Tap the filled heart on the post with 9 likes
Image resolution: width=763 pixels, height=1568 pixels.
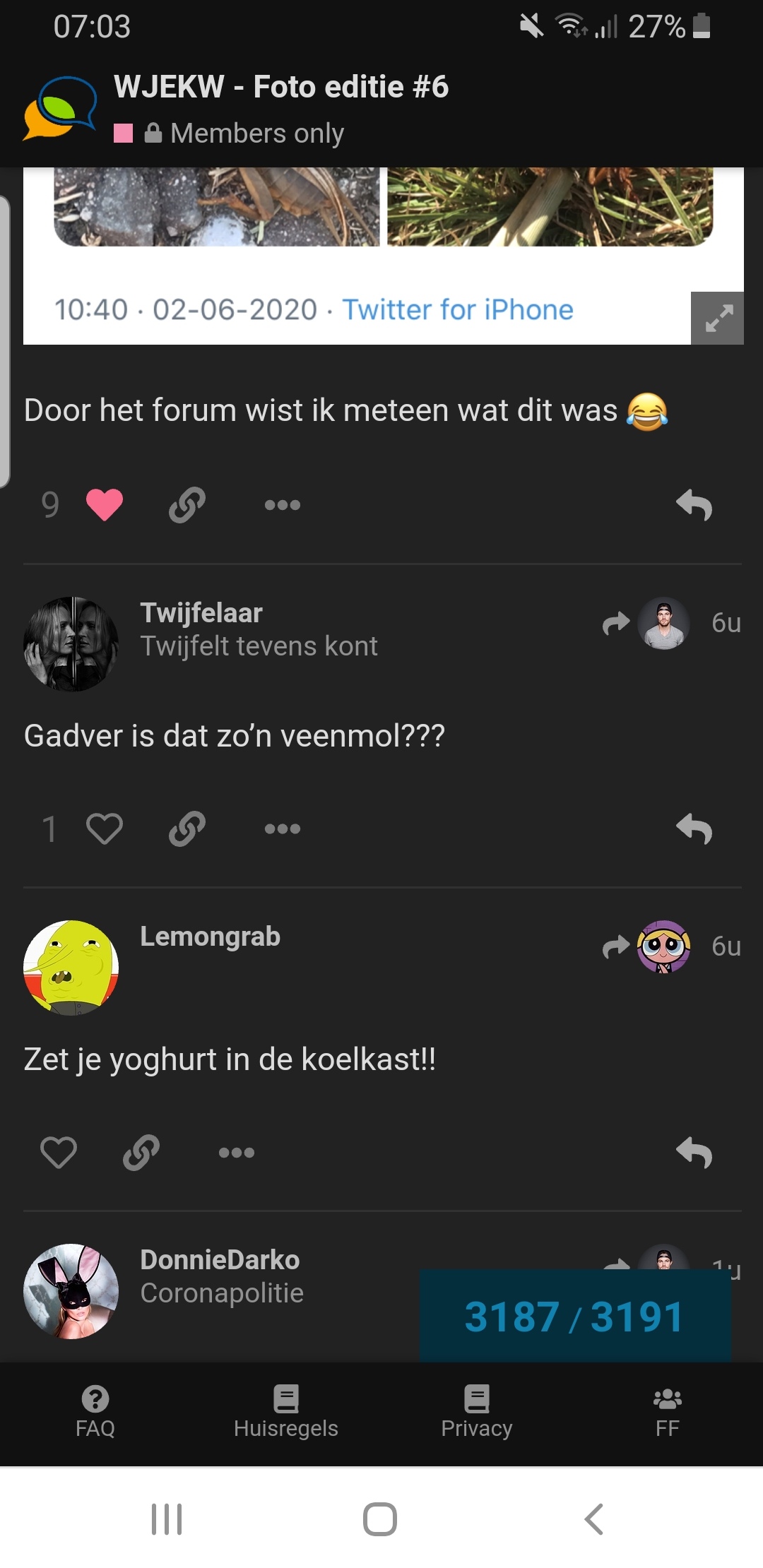(105, 505)
